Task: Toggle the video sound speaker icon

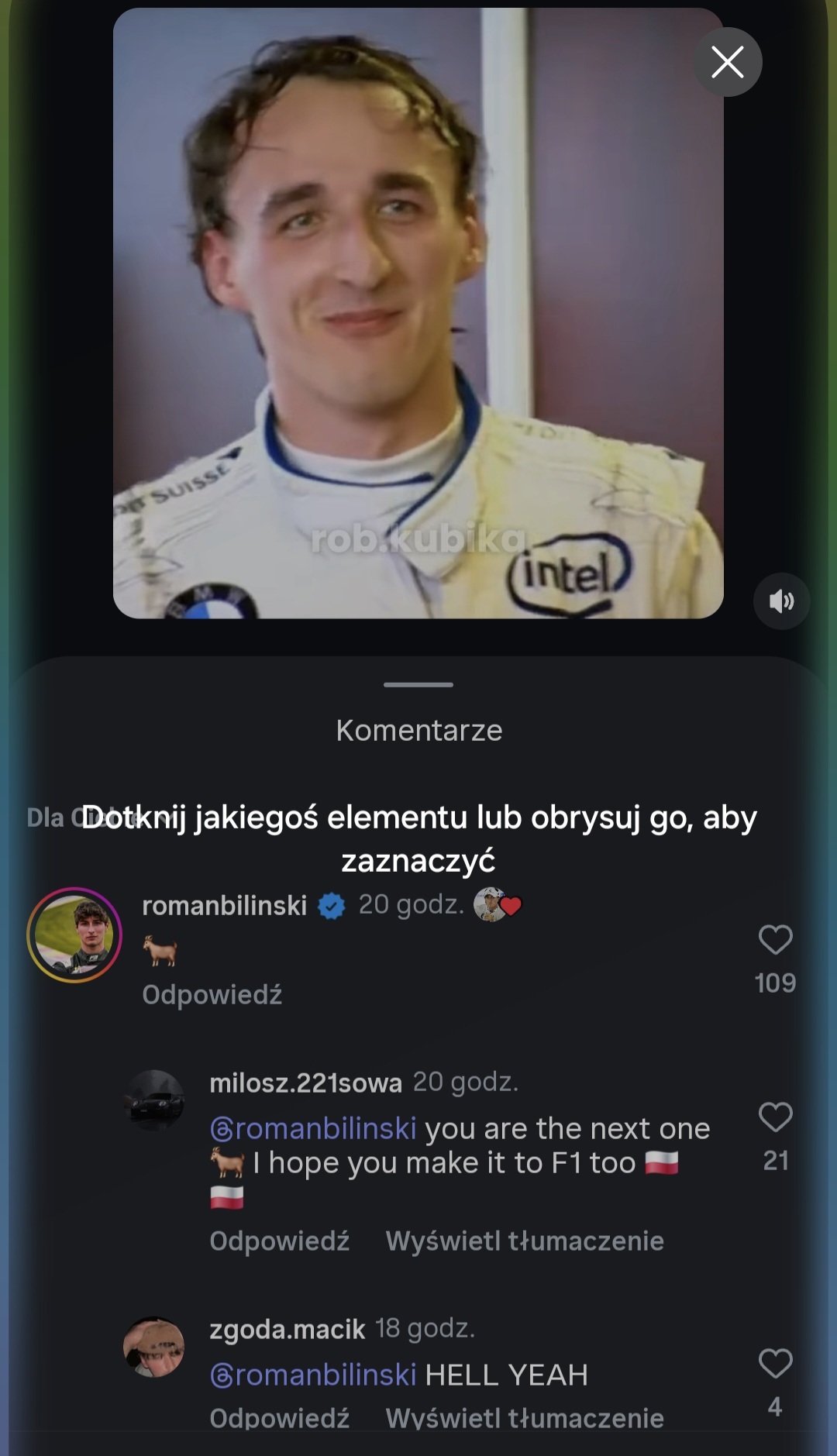Action: pyautogui.click(x=781, y=601)
